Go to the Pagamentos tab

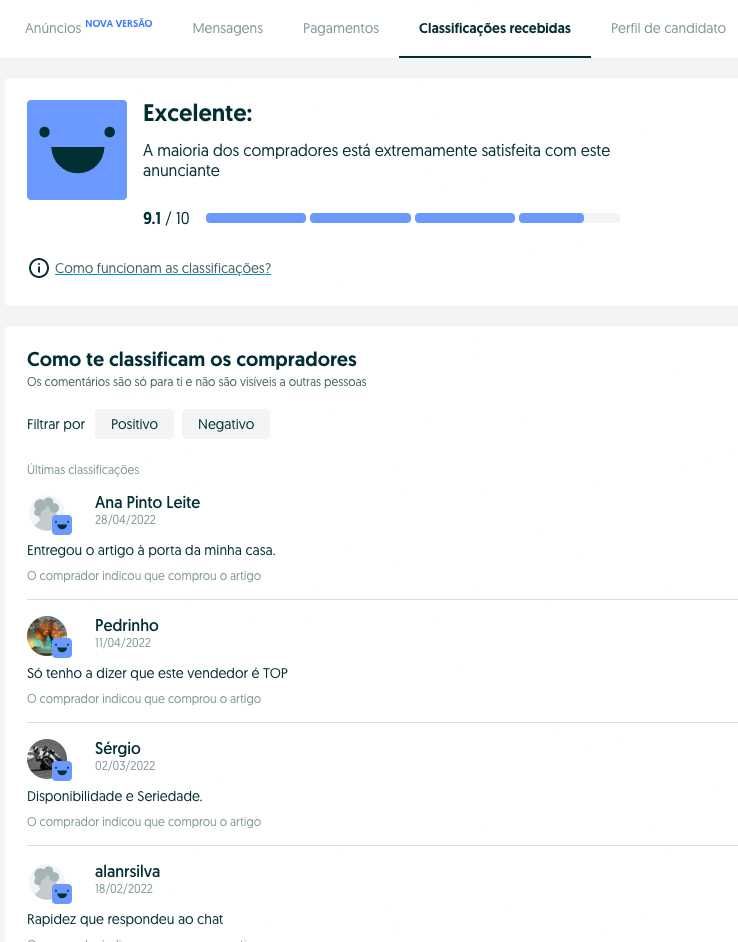(341, 29)
